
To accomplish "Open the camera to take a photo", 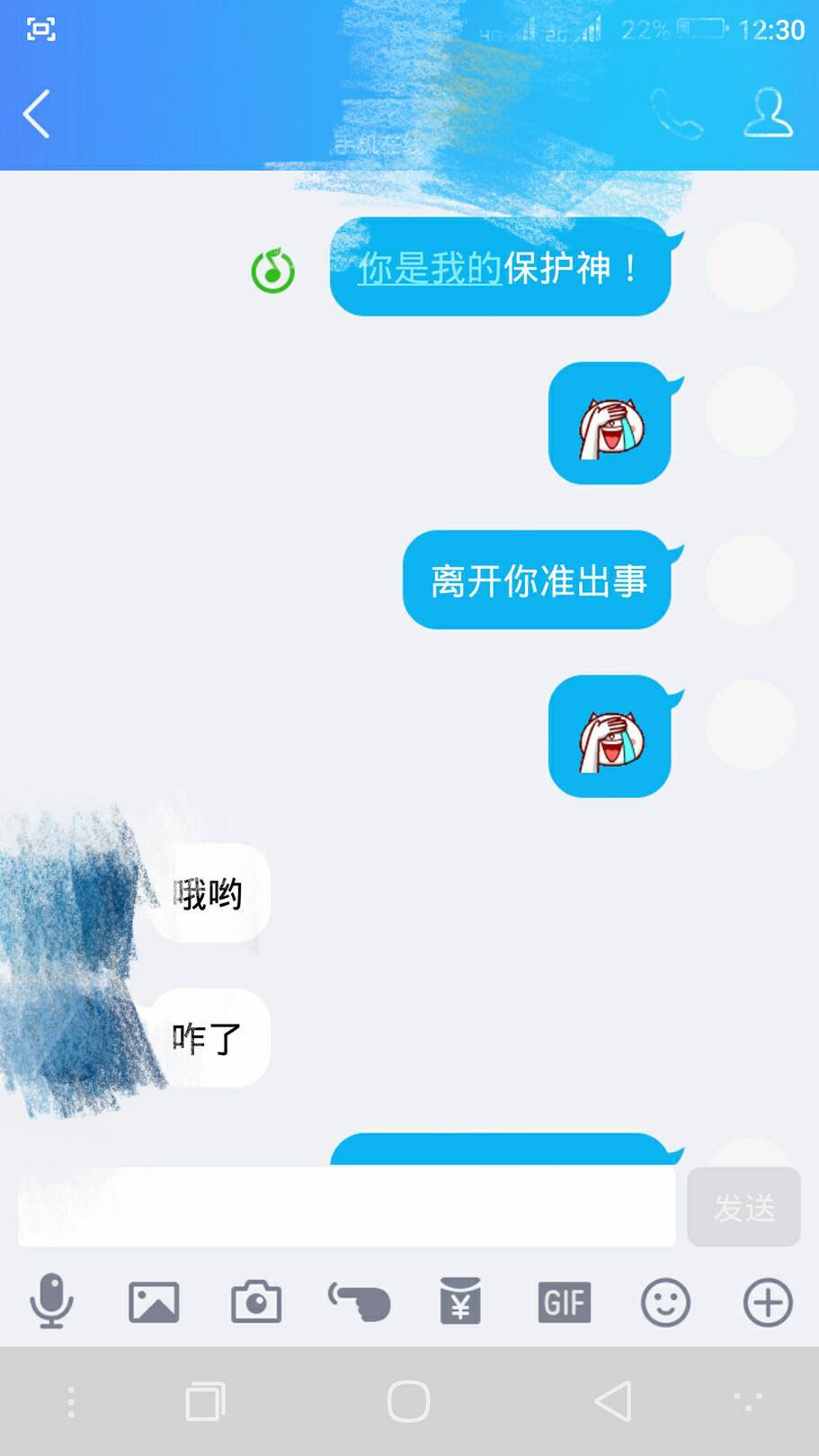I will point(256,1301).
